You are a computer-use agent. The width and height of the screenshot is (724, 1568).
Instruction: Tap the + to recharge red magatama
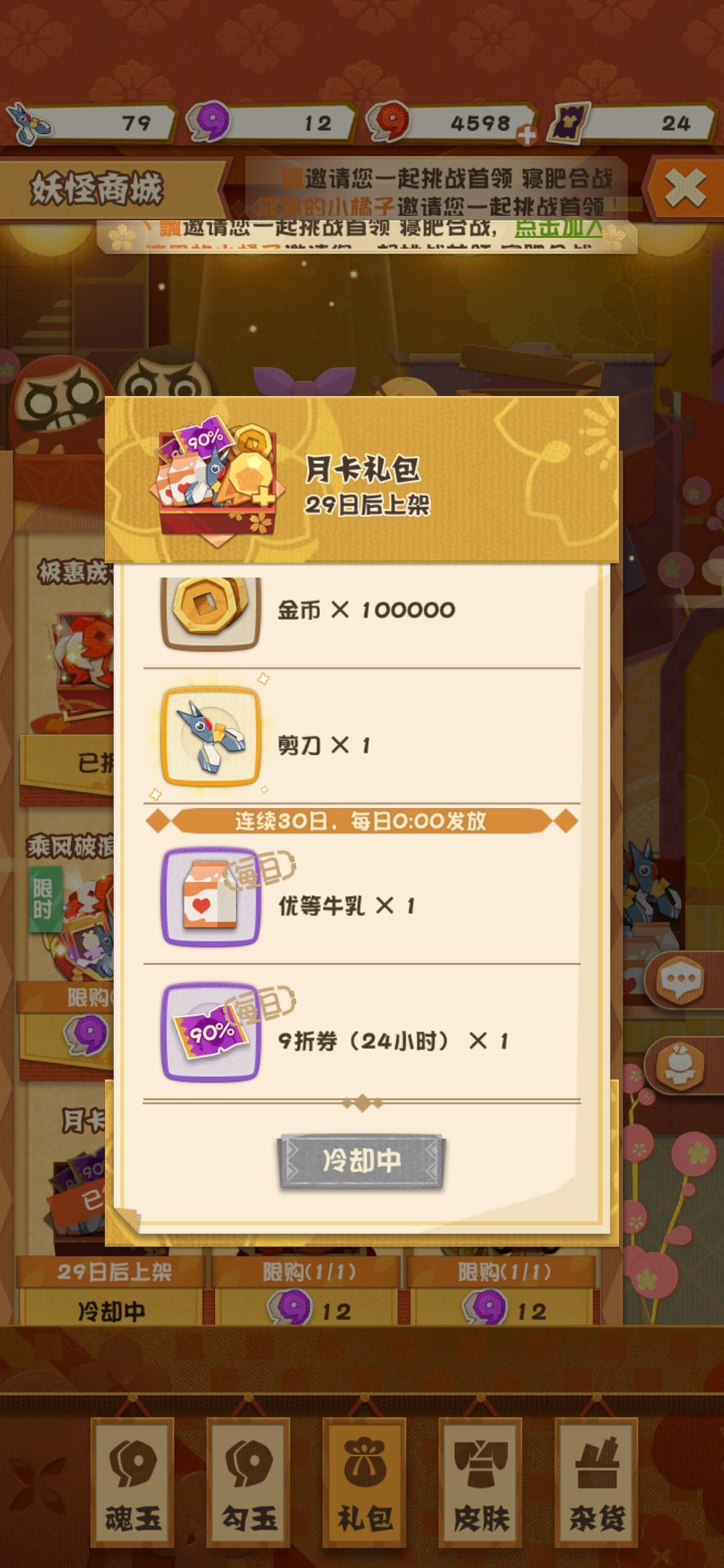point(527,135)
